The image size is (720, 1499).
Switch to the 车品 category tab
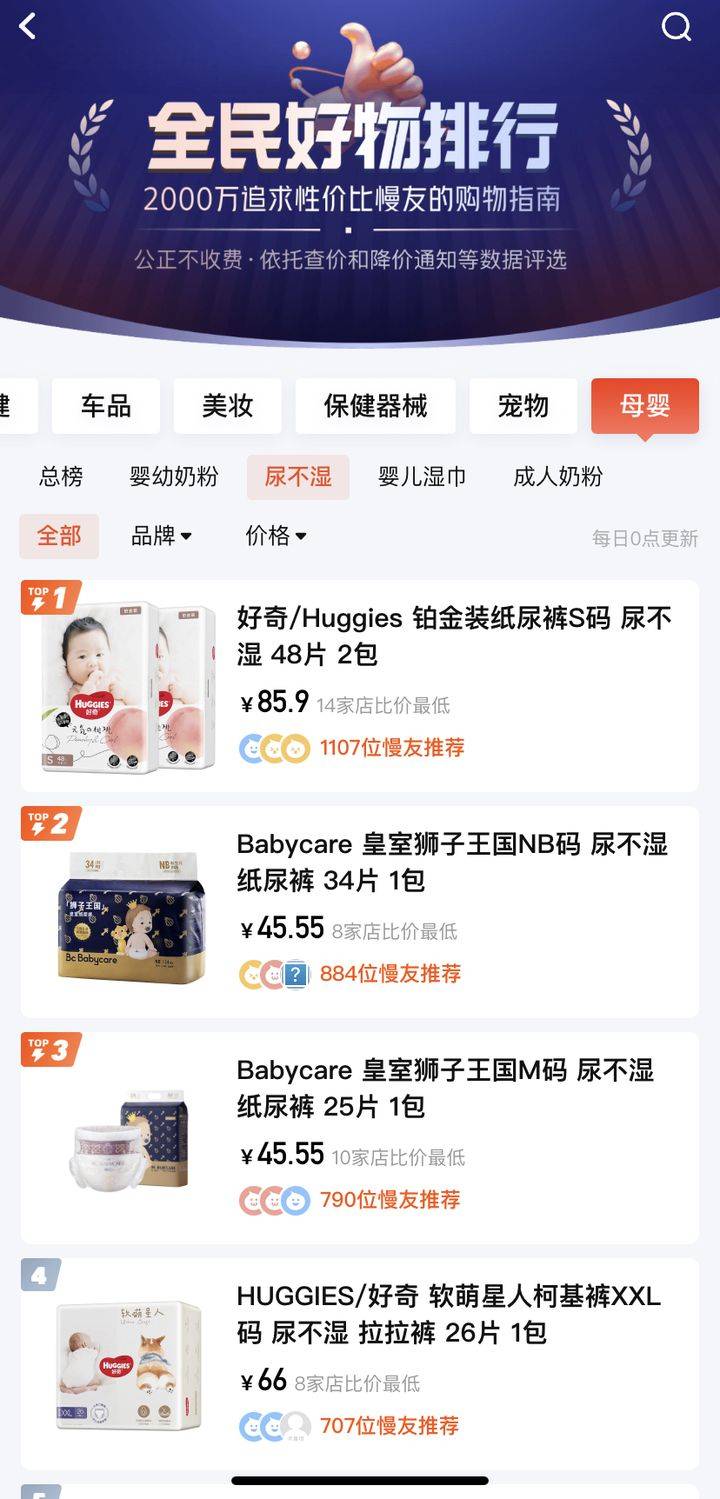tap(105, 406)
